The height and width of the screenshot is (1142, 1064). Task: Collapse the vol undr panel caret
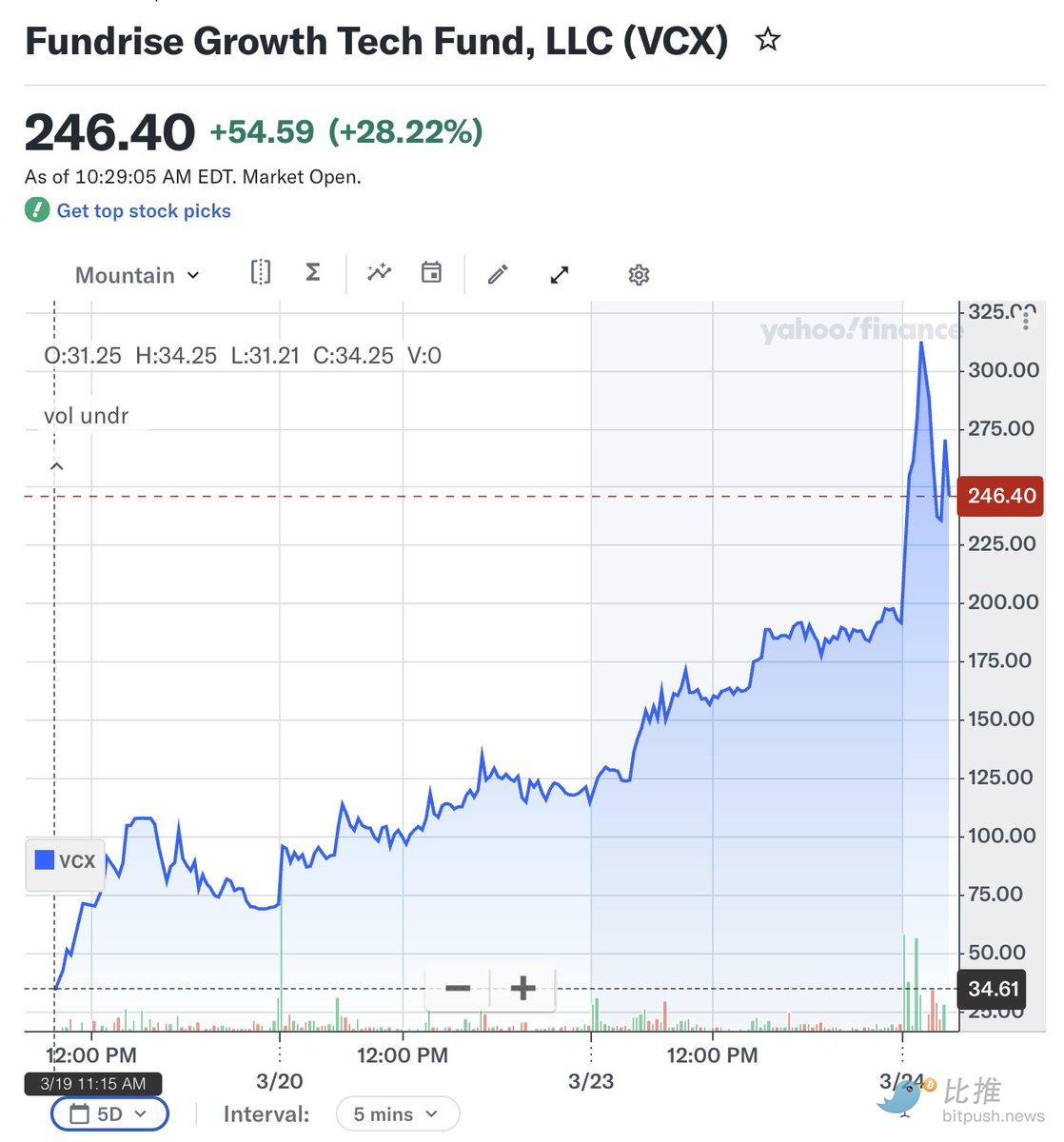(56, 466)
